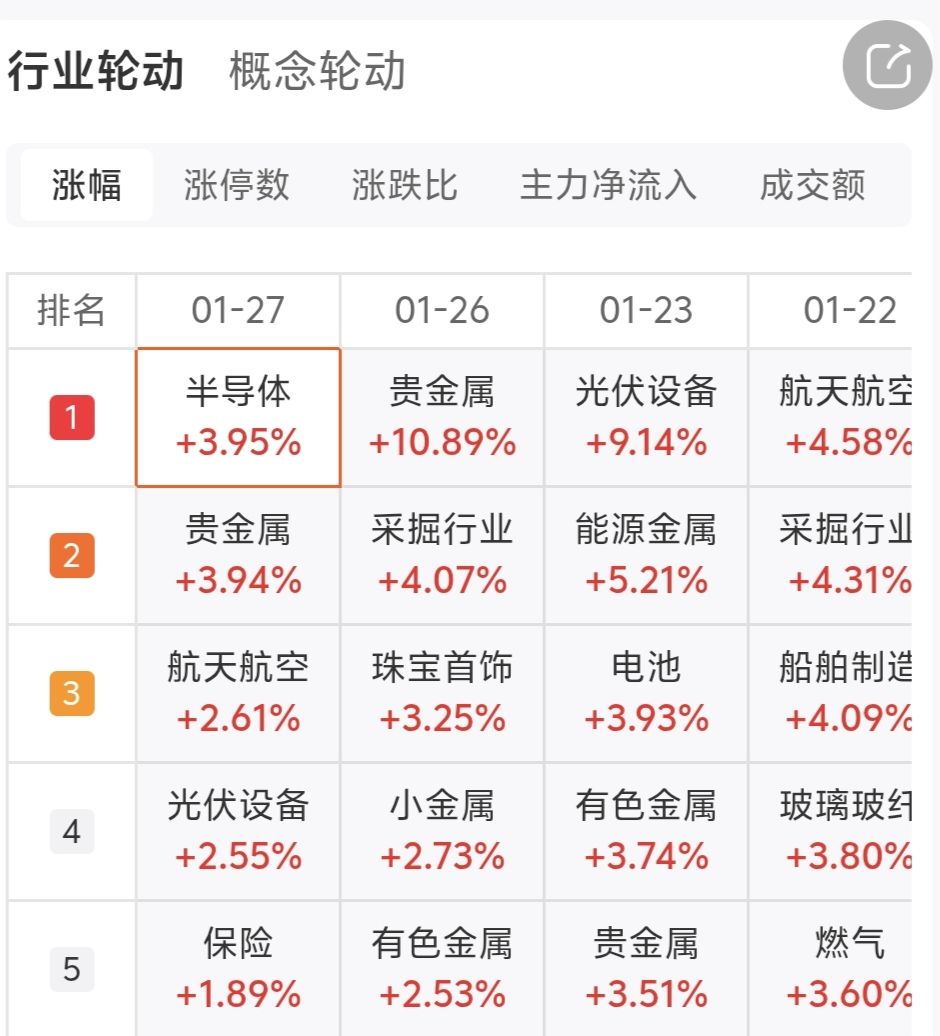The height and width of the screenshot is (1036, 940).
Task: Open the 珠宝首饰 sector cell
Action: point(442,693)
